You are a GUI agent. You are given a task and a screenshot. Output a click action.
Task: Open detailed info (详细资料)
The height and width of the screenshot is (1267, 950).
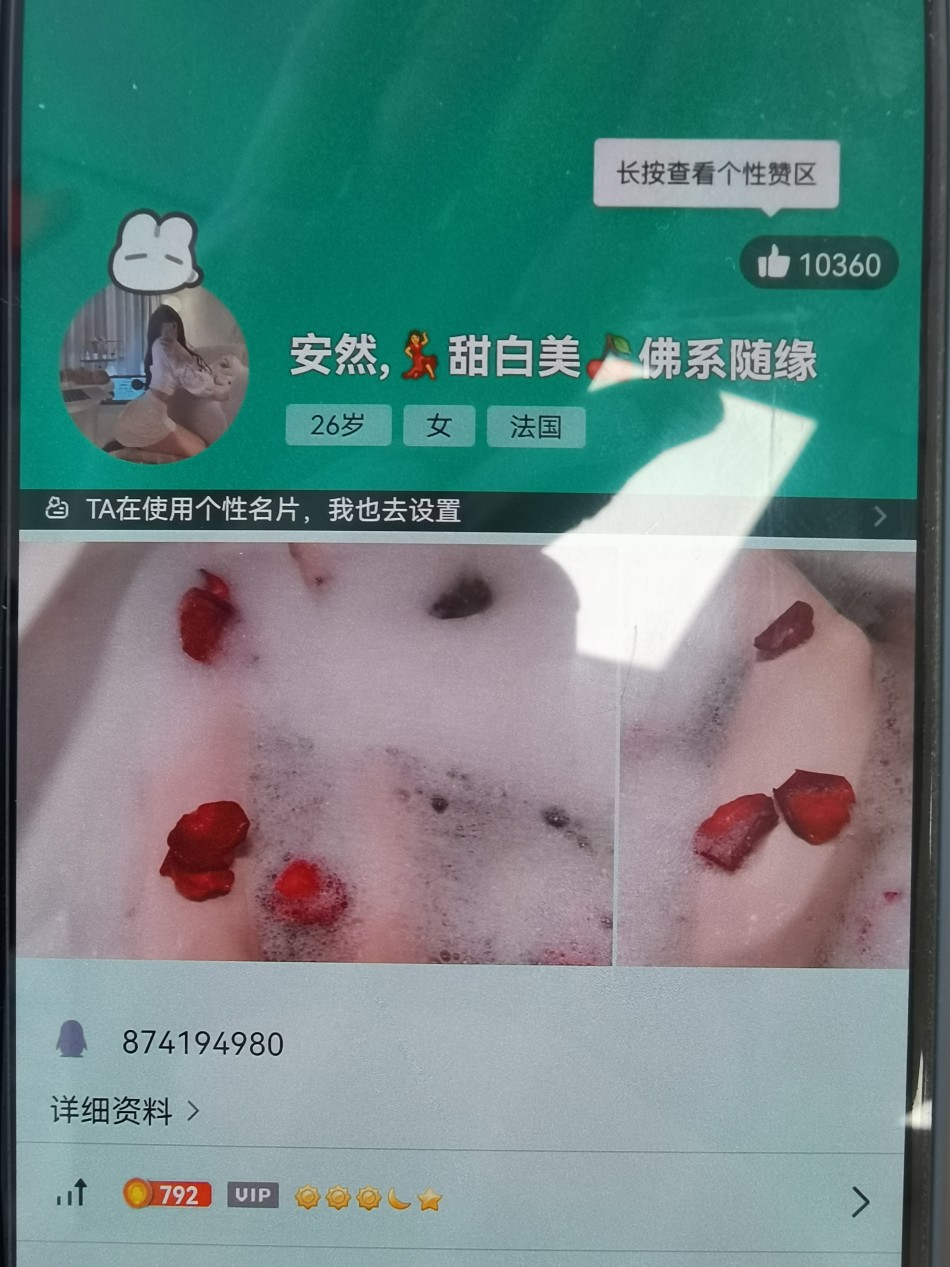tap(124, 1111)
